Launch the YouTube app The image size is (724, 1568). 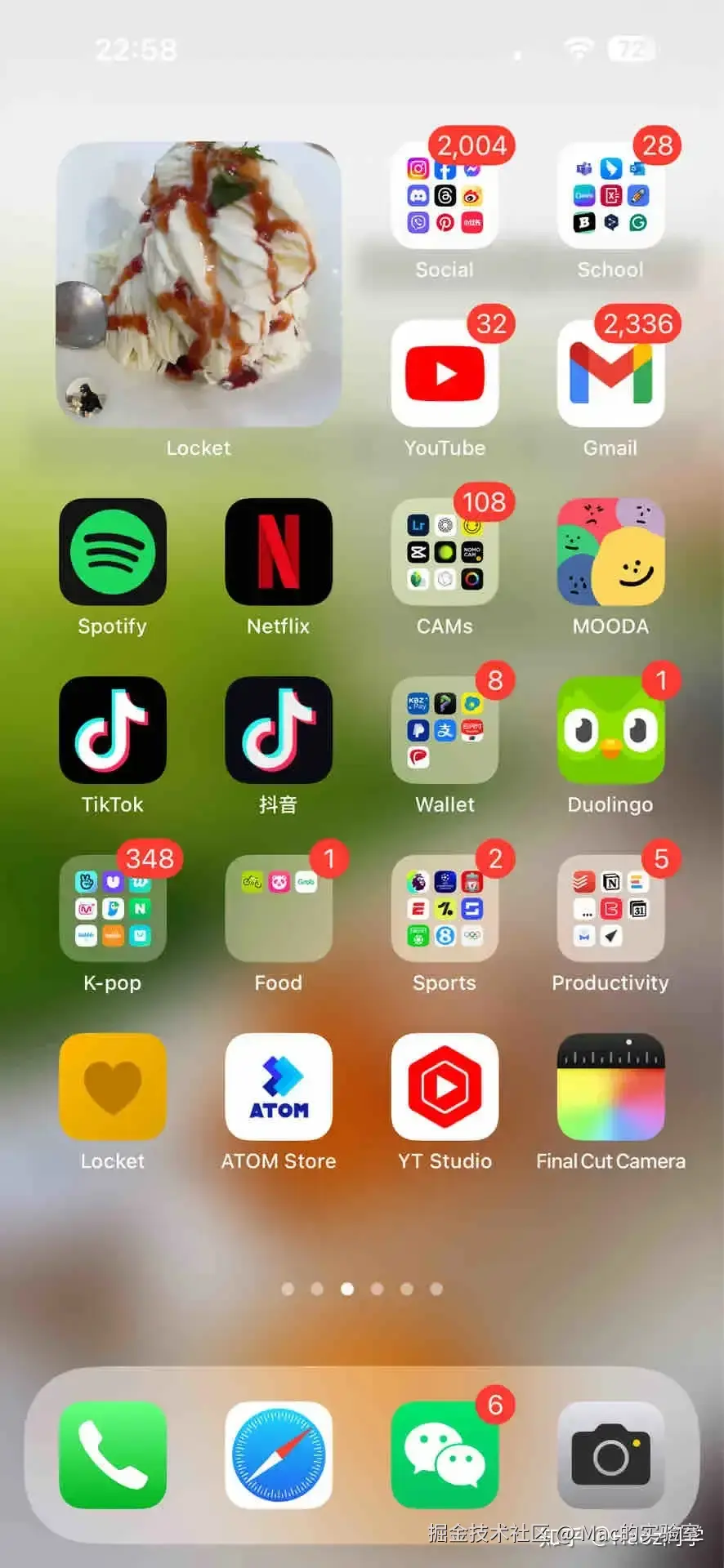(x=445, y=374)
